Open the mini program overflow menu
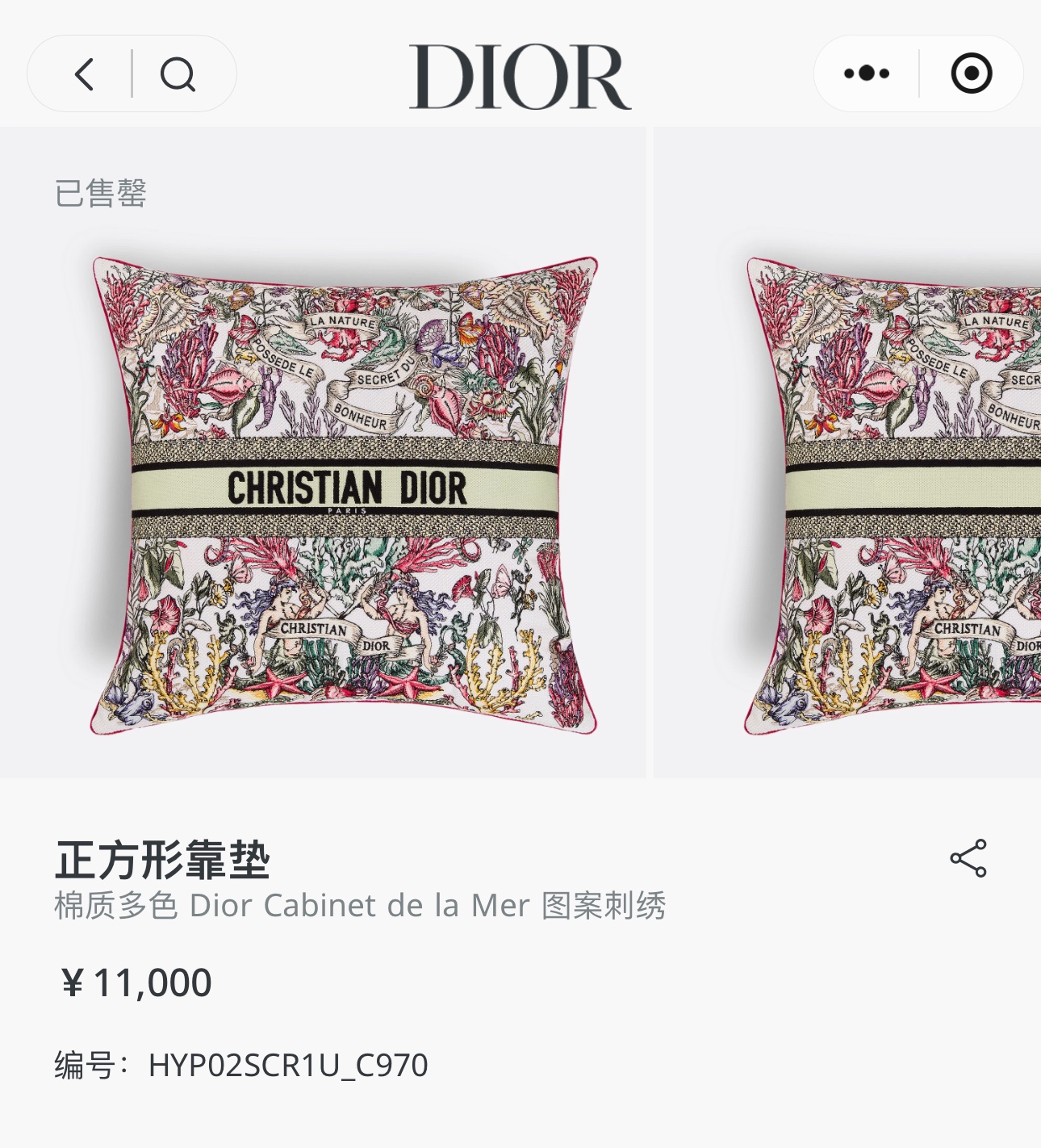The height and width of the screenshot is (1148, 1041). click(x=867, y=73)
